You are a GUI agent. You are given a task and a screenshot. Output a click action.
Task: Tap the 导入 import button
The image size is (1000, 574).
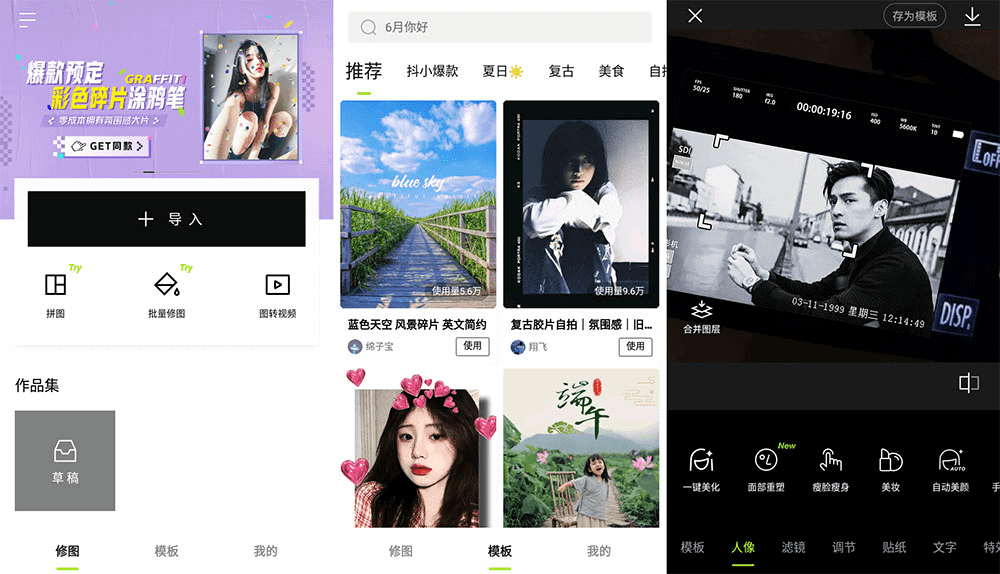coord(166,219)
